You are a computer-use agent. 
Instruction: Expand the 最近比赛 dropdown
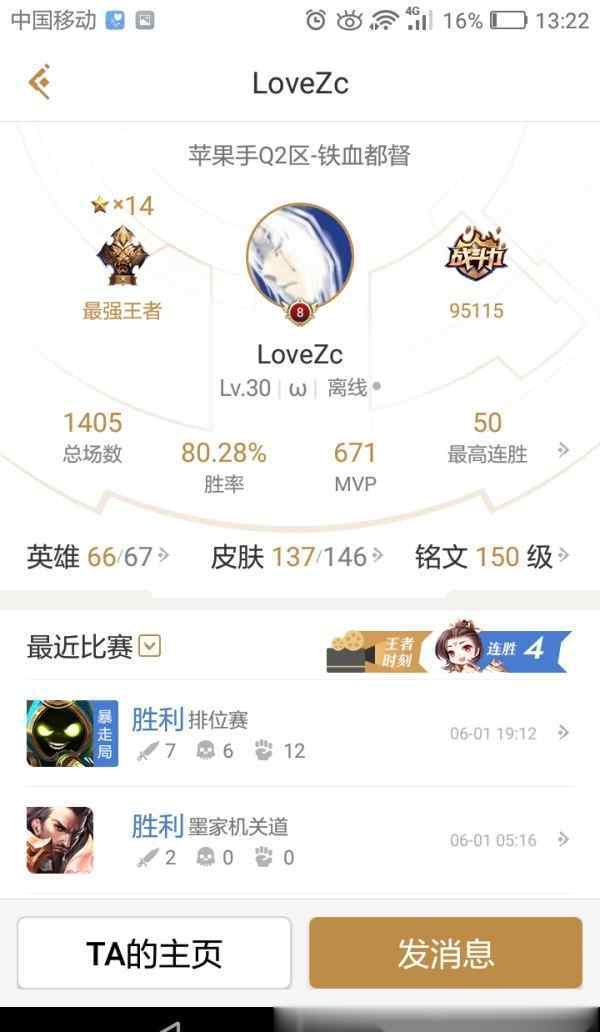click(x=151, y=646)
